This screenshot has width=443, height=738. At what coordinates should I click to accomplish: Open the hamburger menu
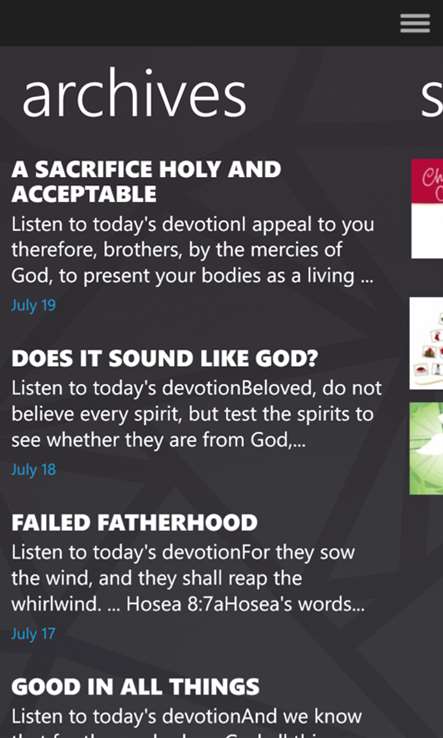pos(415,23)
